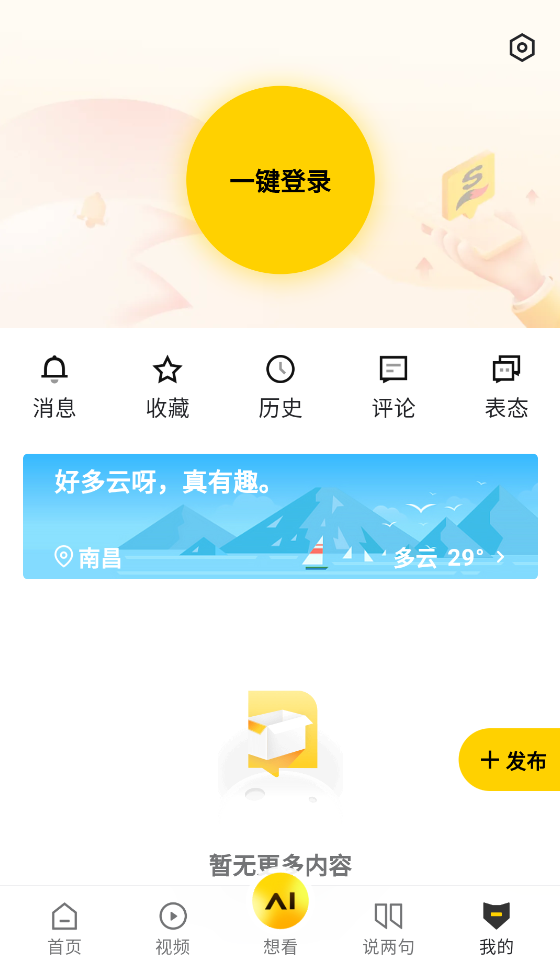Open the AI 想看 tab
This screenshot has height=970, width=560.
pyautogui.click(x=280, y=916)
